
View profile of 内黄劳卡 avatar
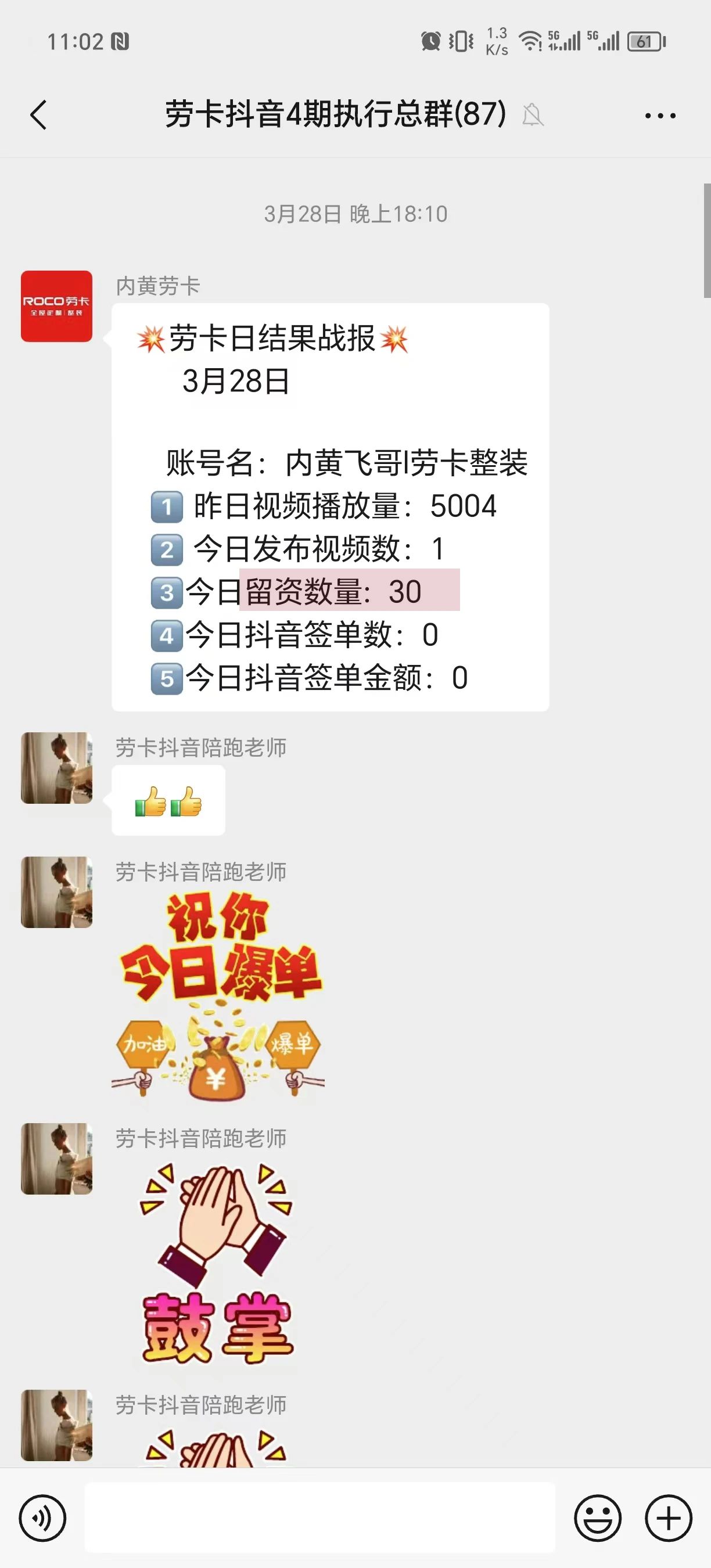(56, 306)
